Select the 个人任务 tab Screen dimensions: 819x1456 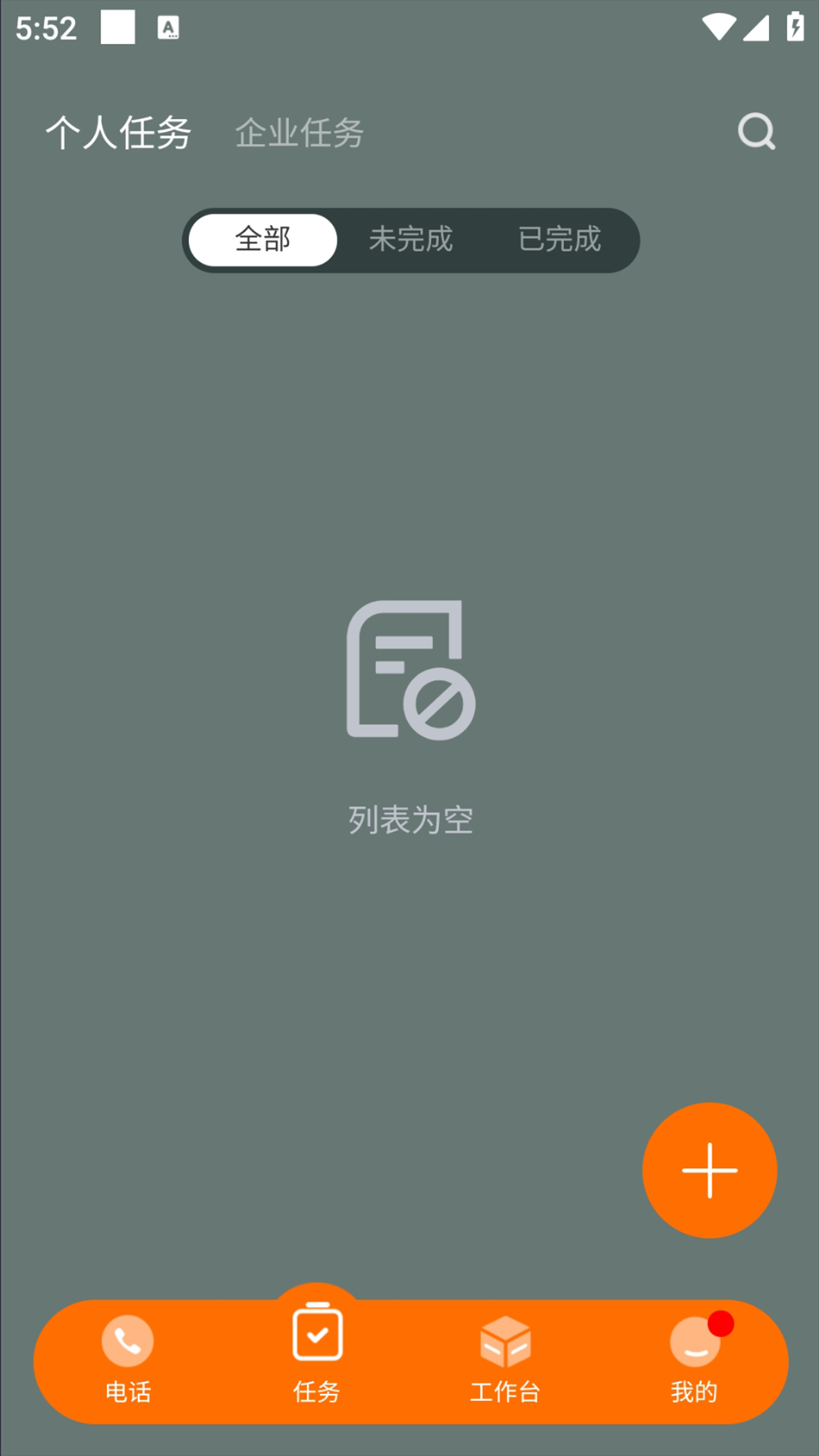point(118,133)
